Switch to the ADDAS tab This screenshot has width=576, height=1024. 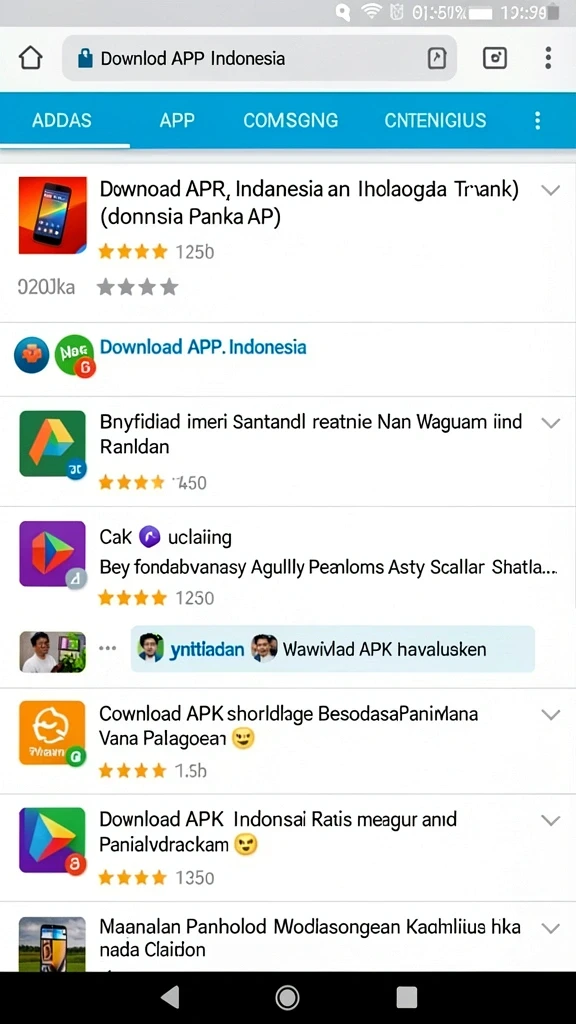click(x=62, y=120)
